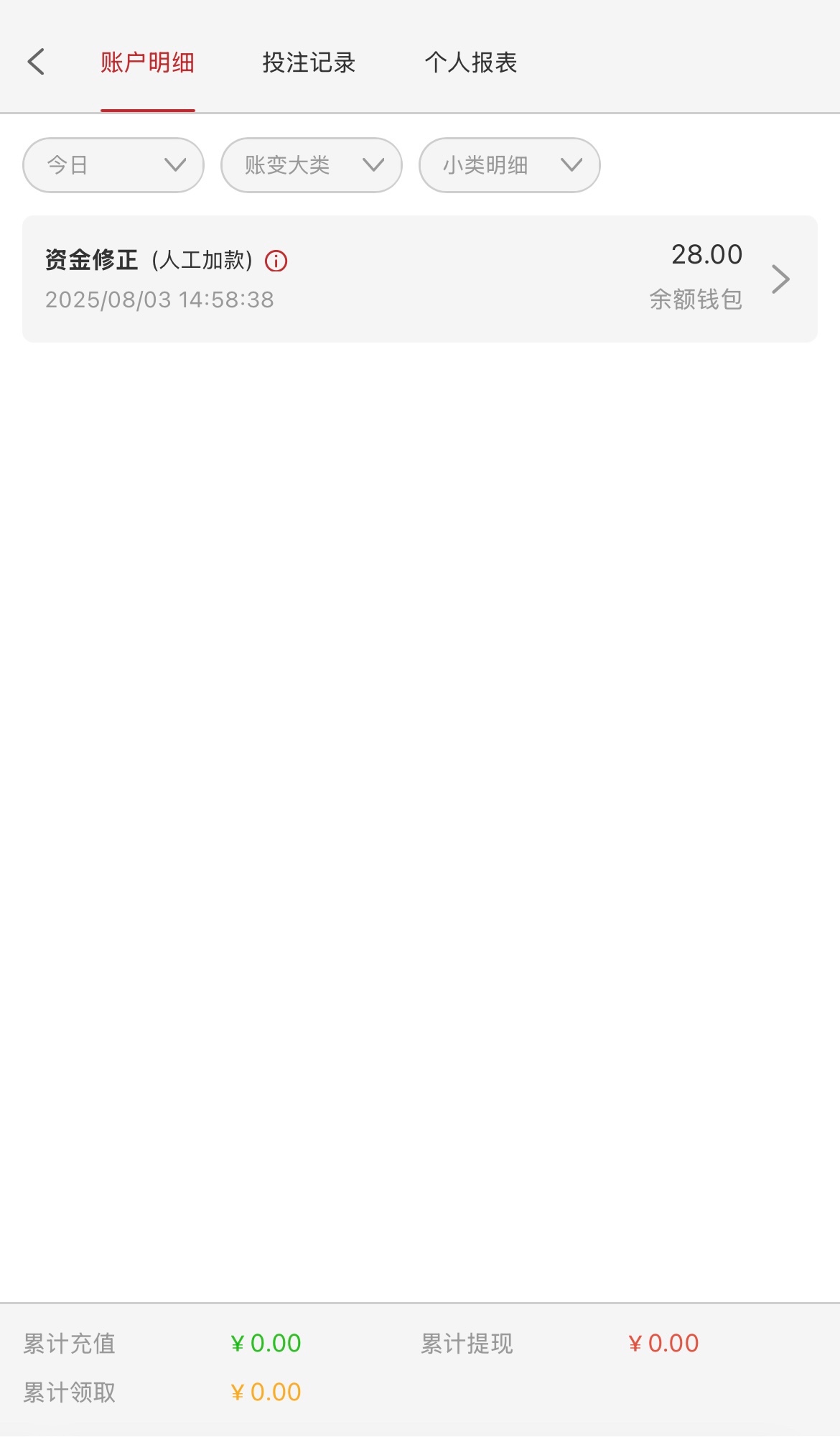This screenshot has width=840, height=1437.
Task: Switch to the 个人报表 tab
Action: coord(470,62)
